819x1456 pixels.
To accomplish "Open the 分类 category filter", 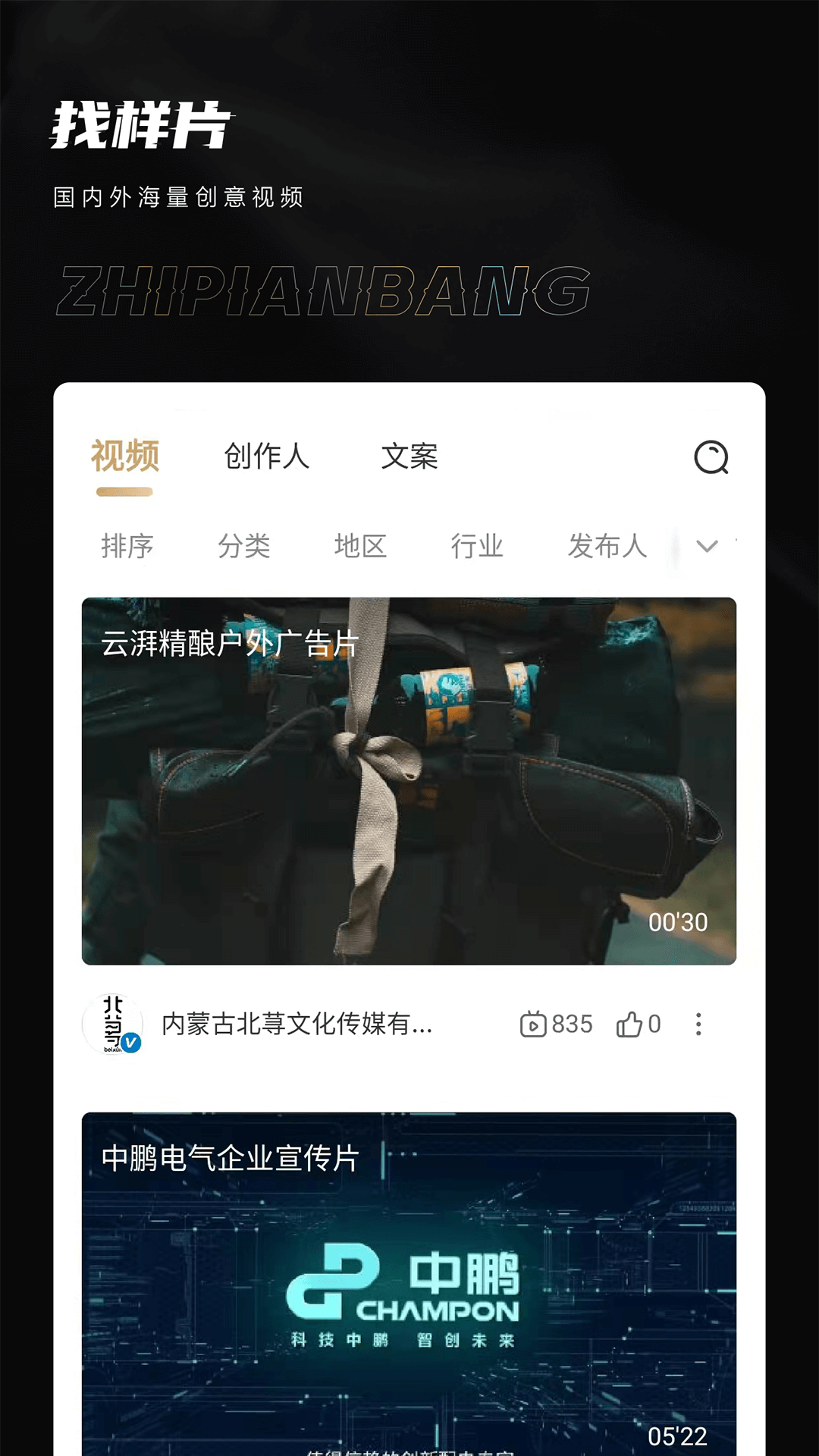I will point(246,544).
